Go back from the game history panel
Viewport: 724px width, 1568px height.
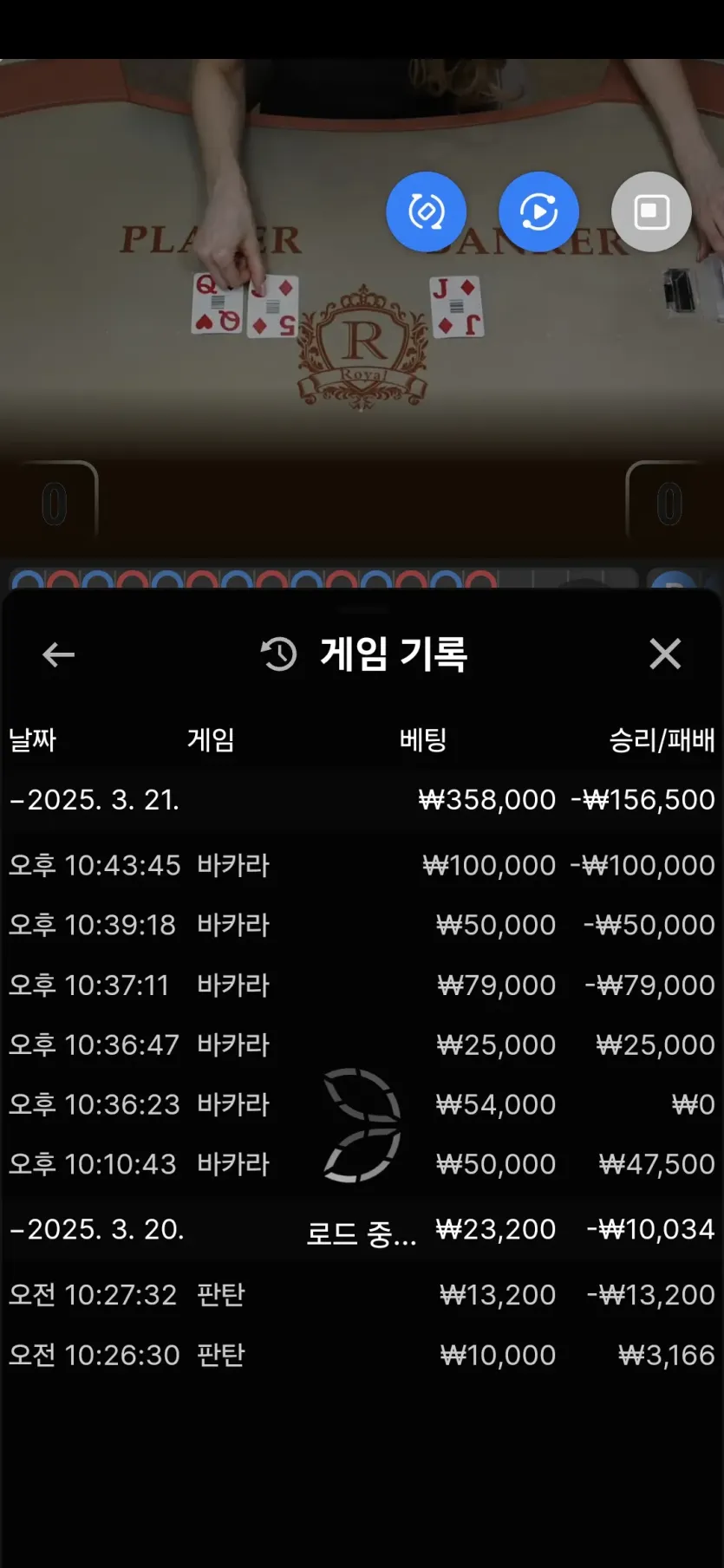pos(58,654)
